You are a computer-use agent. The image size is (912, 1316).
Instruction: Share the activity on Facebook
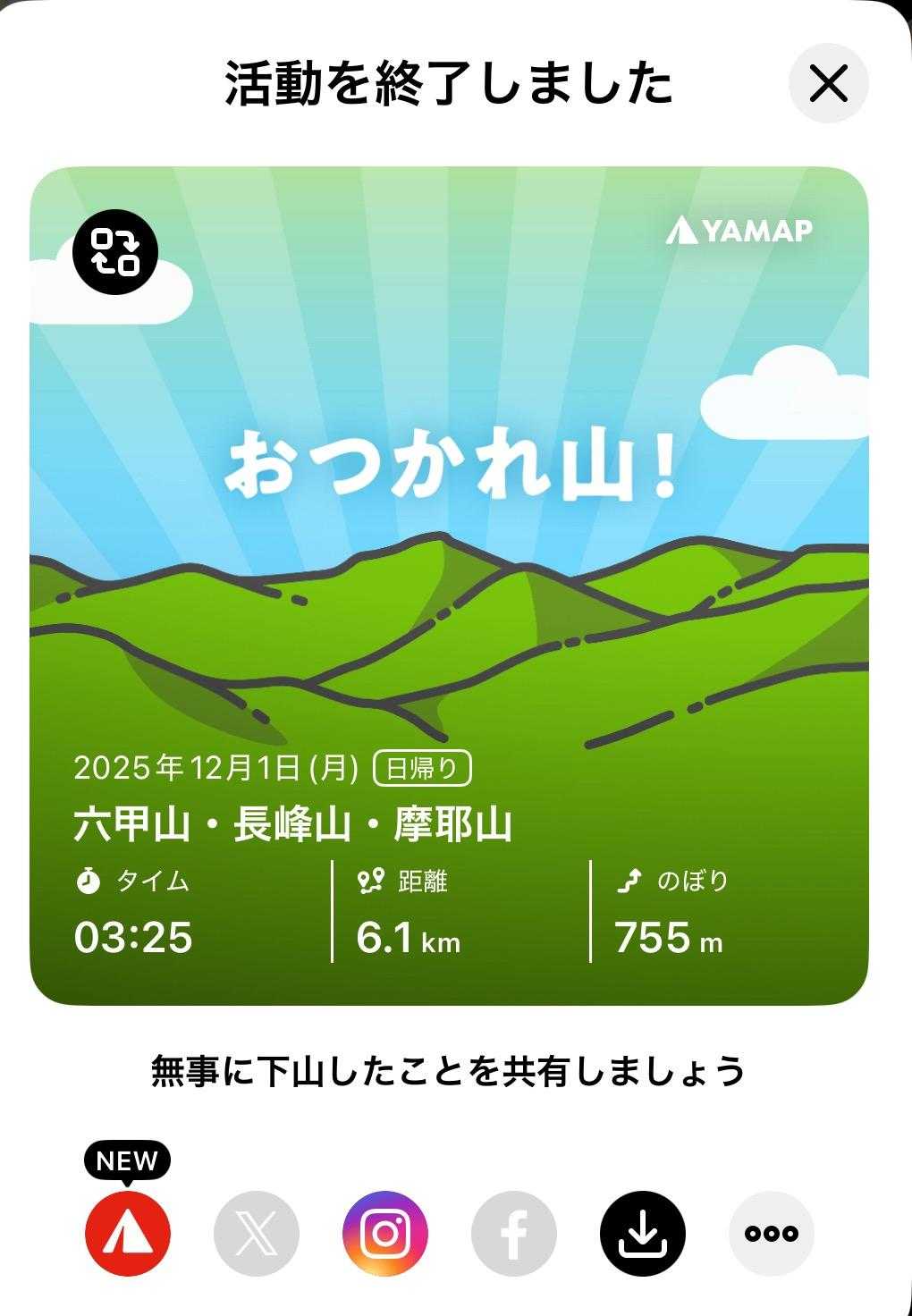514,1233
